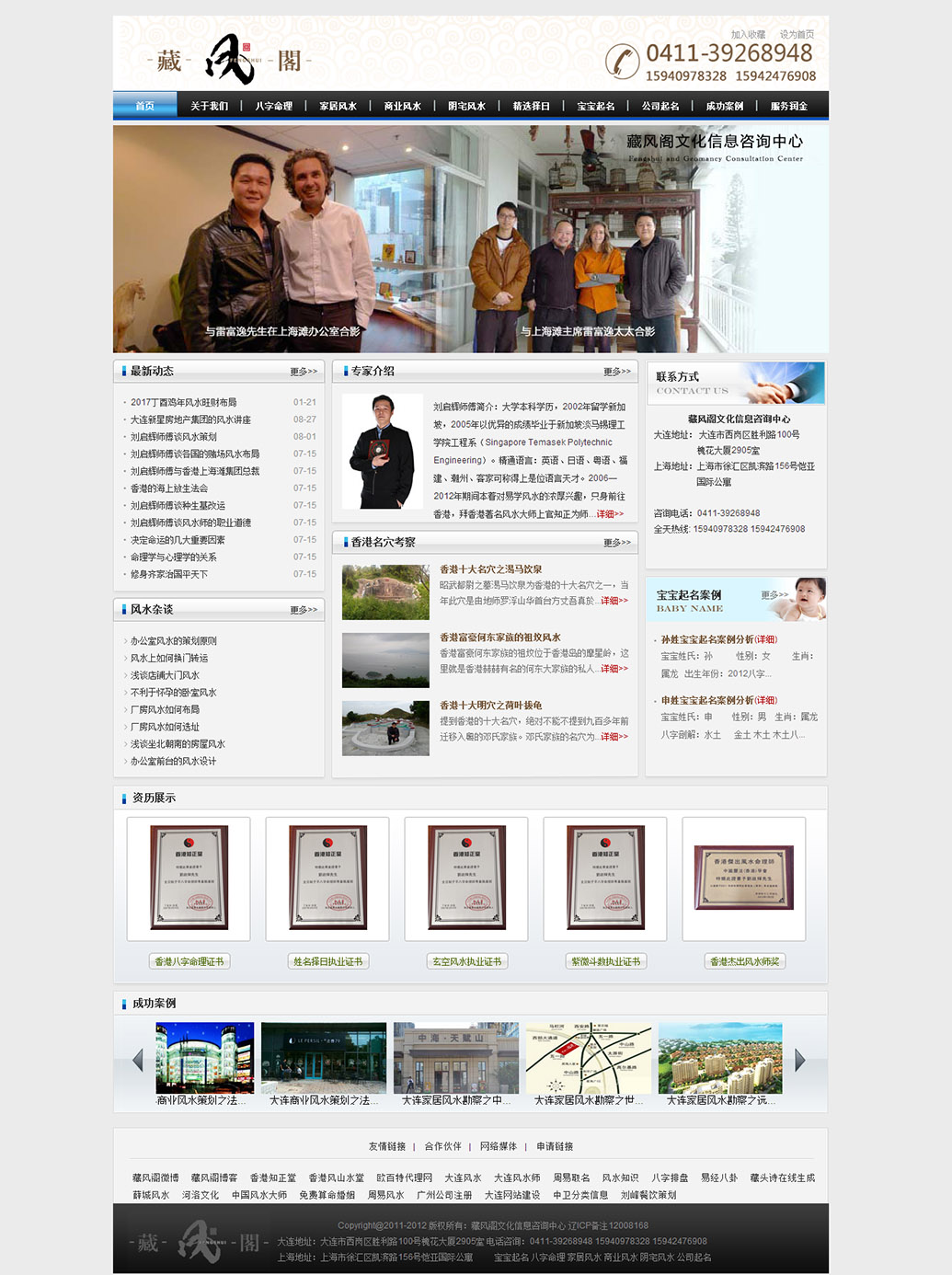
Task: Open 申请链接 in footer links
Action: coord(555,1146)
